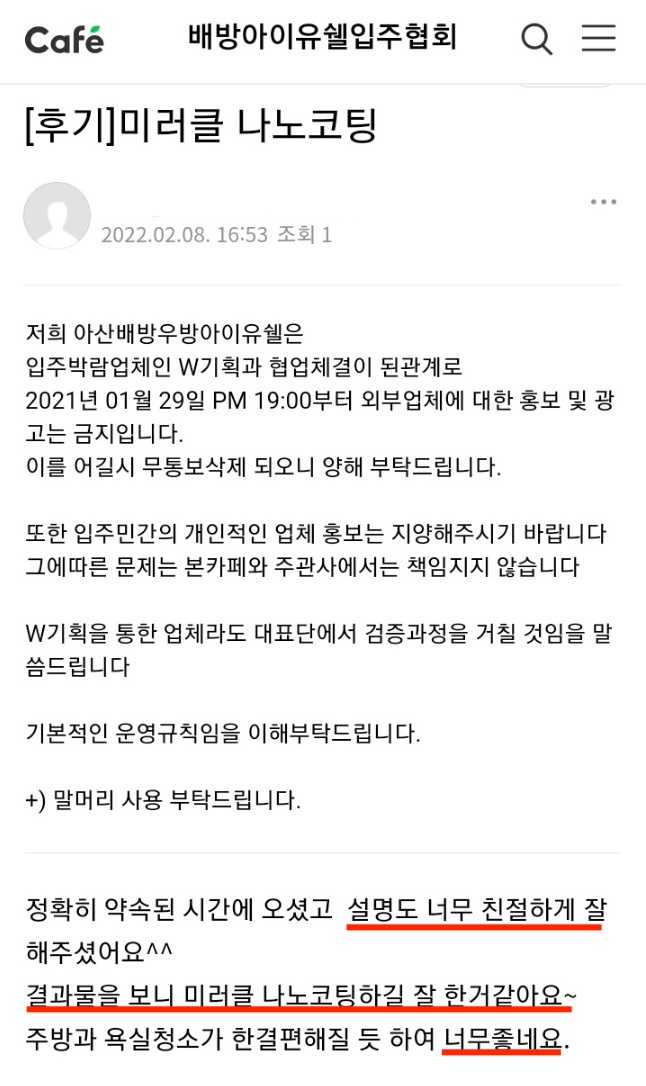Image resolution: width=646 pixels, height=1086 pixels.
Task: Open the post's three-dot overflow menu
Action: pyautogui.click(x=603, y=202)
